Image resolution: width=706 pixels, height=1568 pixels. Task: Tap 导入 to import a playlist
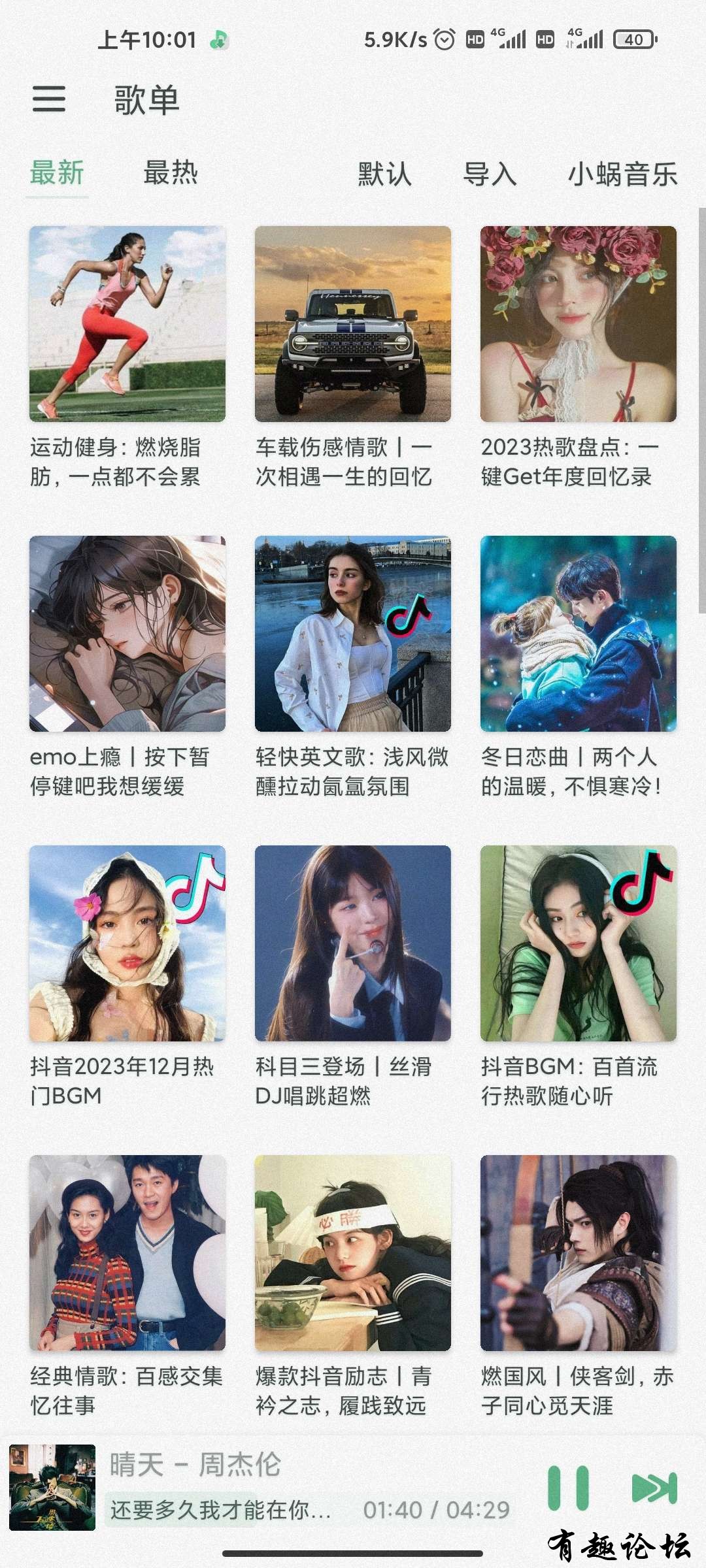[490, 174]
